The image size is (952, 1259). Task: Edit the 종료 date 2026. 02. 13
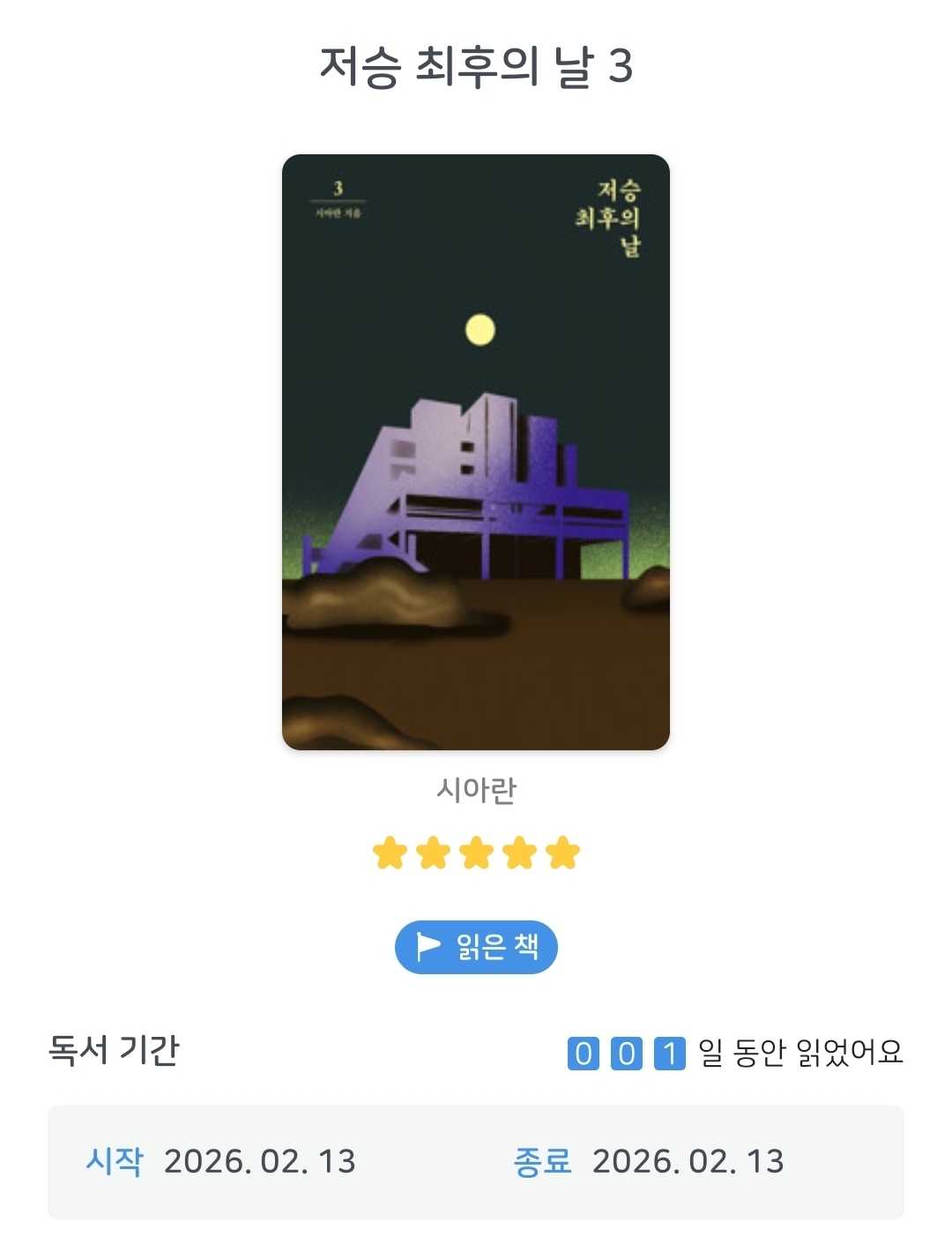(x=688, y=1161)
